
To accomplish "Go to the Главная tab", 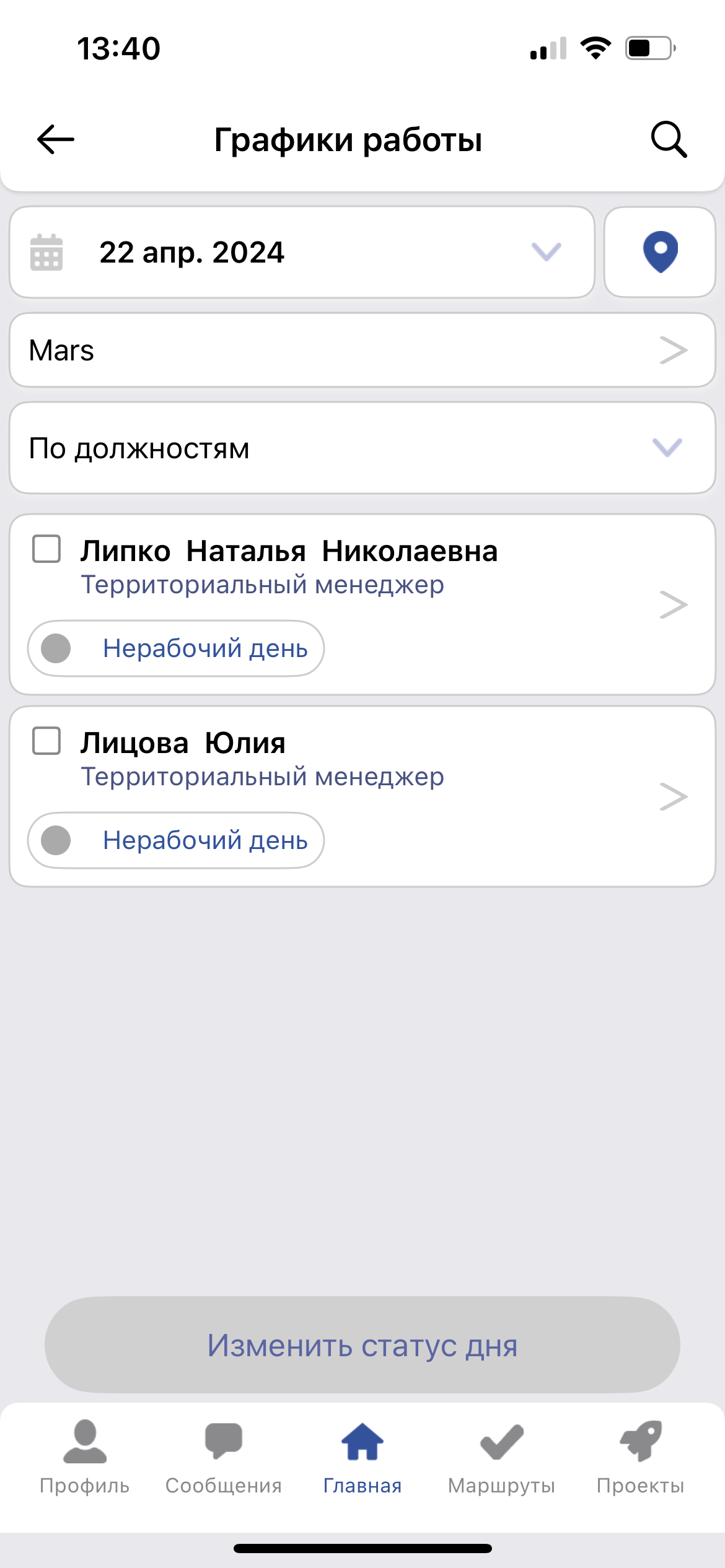I will pos(362,1457).
